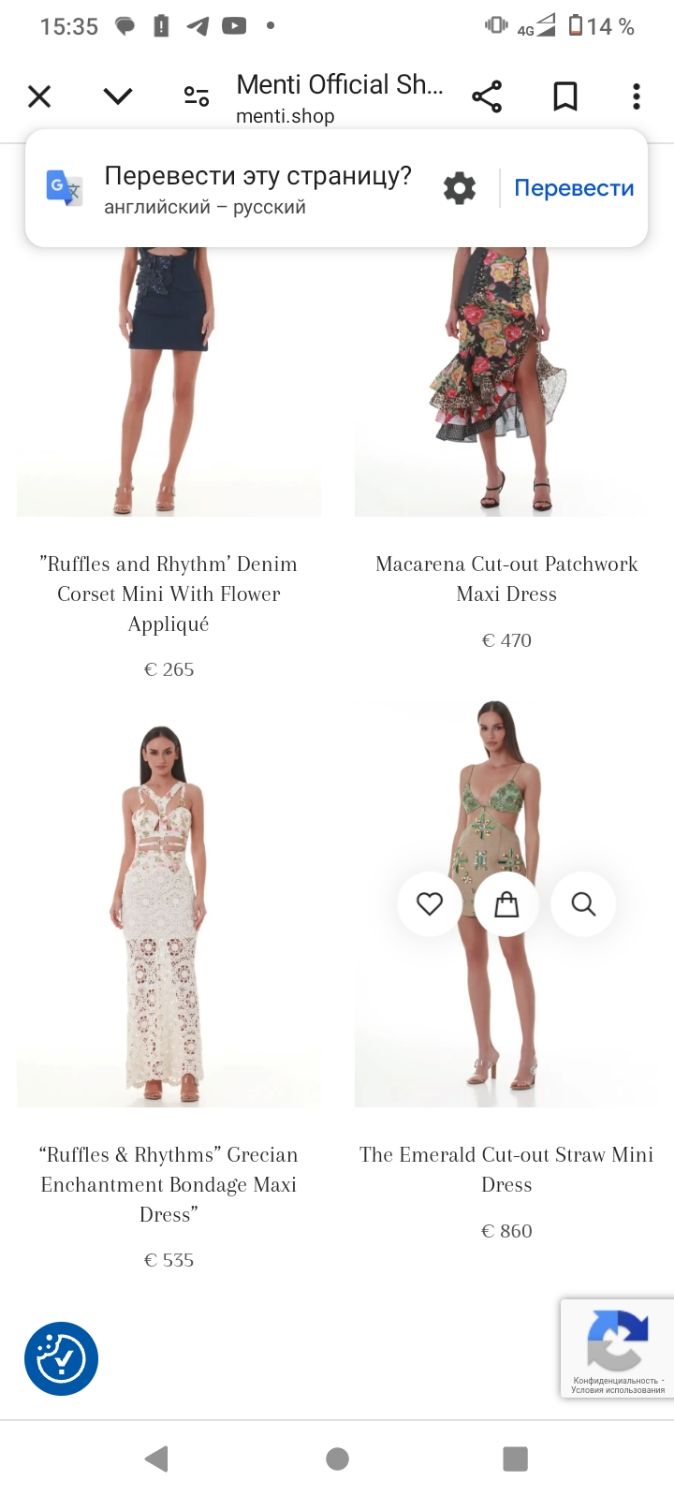Image resolution: width=674 pixels, height=1498 pixels.
Task: Open translation settings gear
Action: click(x=459, y=188)
